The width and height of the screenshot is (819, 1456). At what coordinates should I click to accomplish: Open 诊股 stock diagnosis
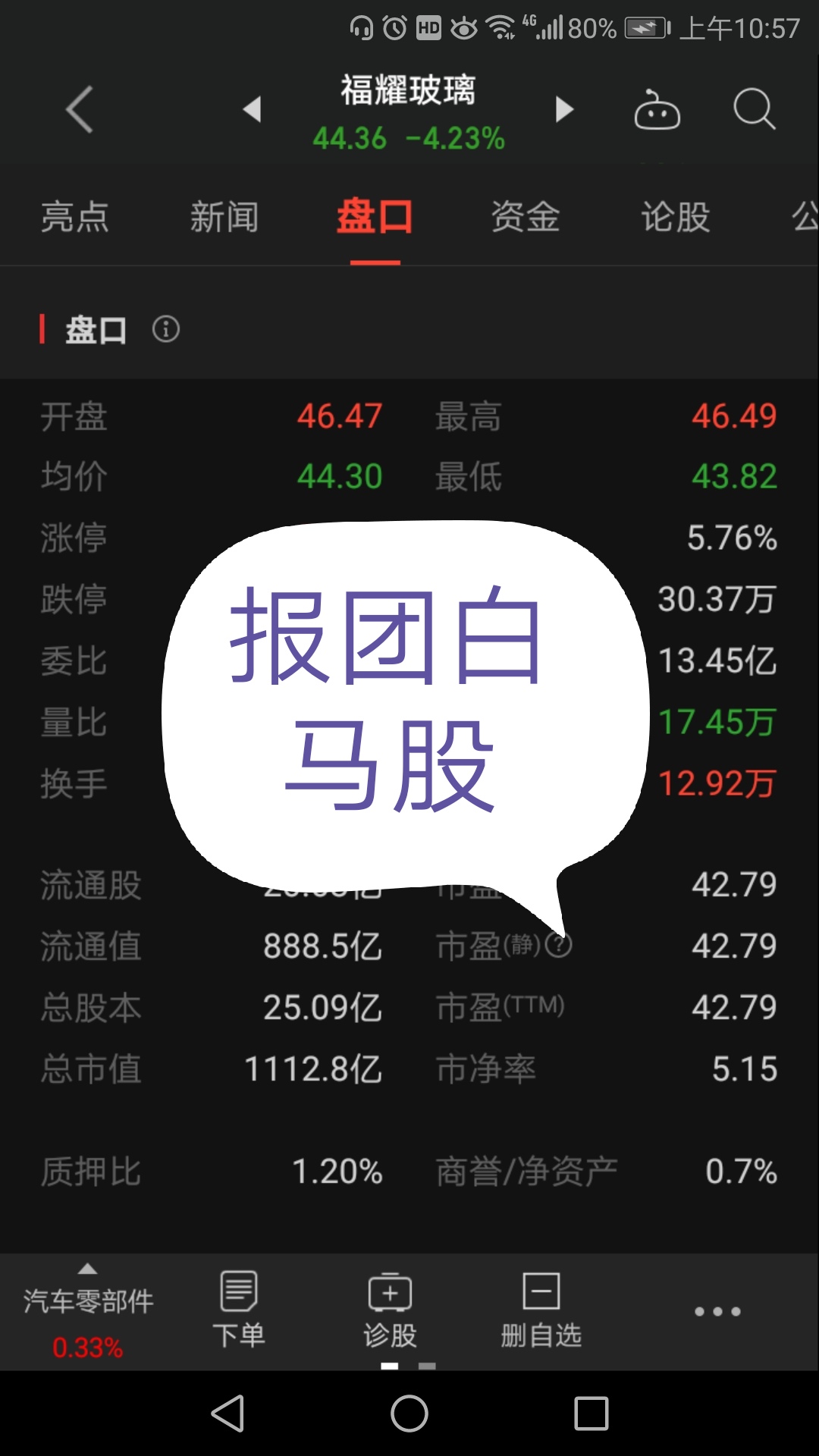coord(390,1310)
